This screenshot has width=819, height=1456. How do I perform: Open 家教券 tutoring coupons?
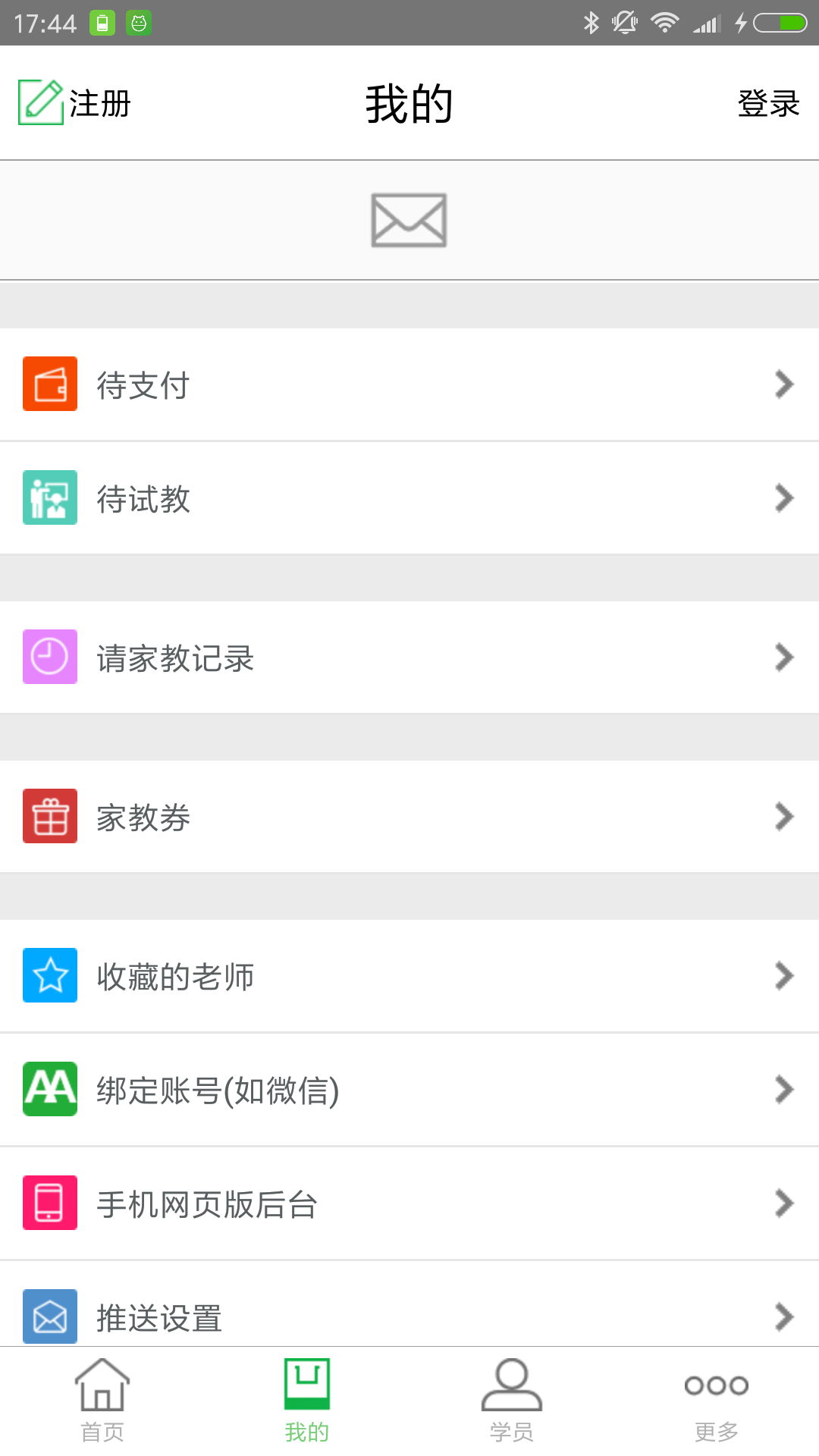coord(409,817)
